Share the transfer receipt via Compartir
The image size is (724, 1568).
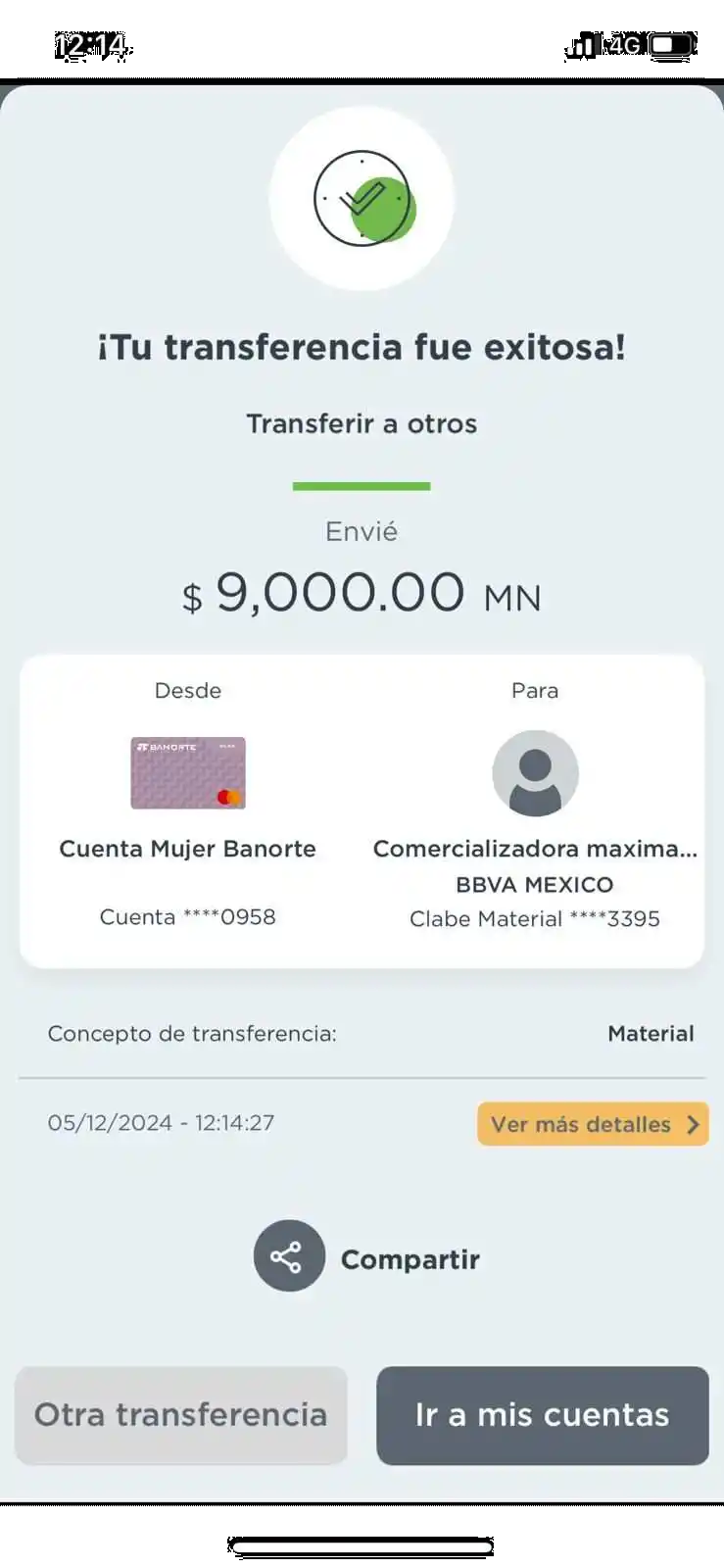pos(289,1256)
